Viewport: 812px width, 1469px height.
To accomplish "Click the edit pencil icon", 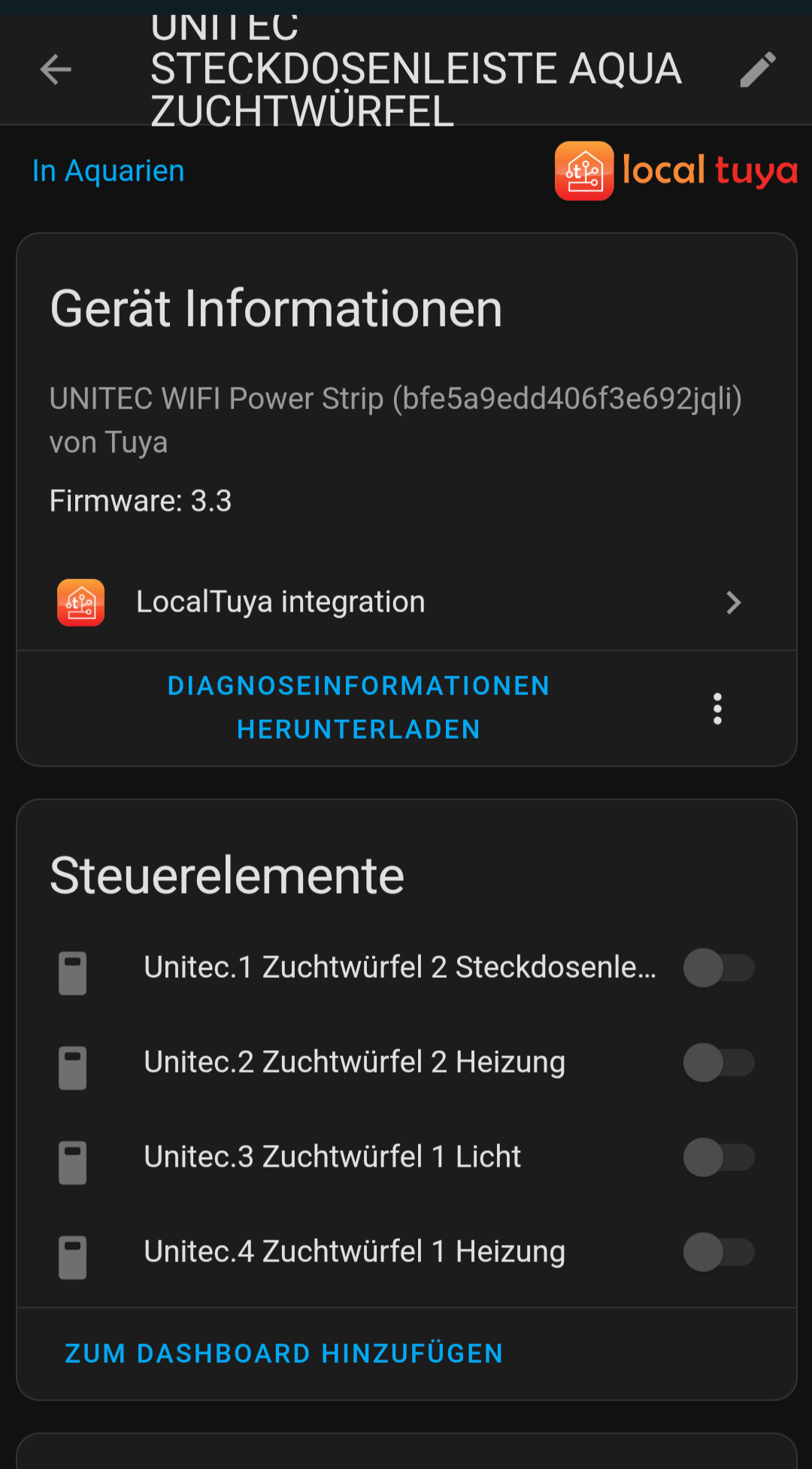I will [x=756, y=69].
